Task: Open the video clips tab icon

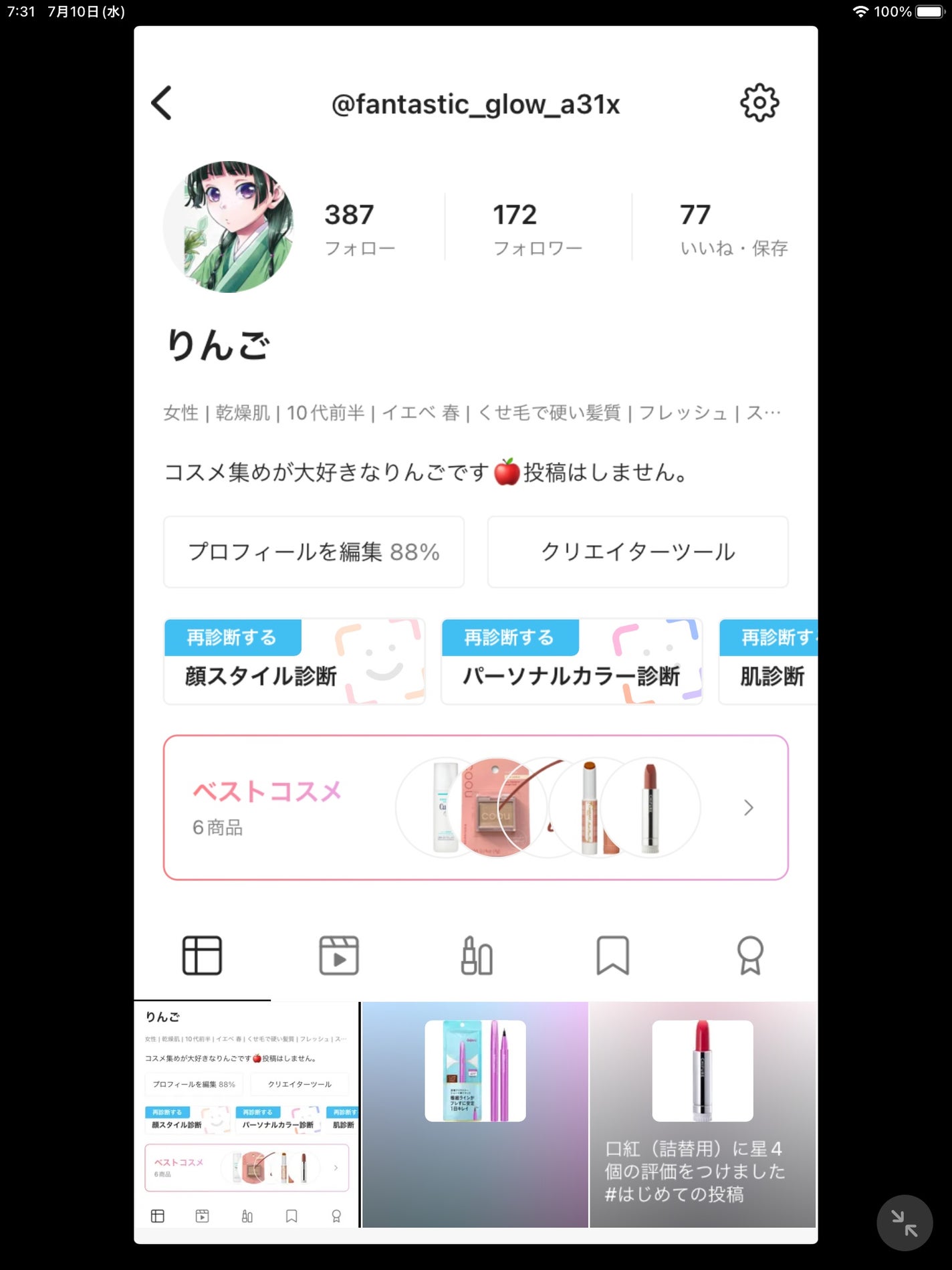Action: click(x=340, y=956)
